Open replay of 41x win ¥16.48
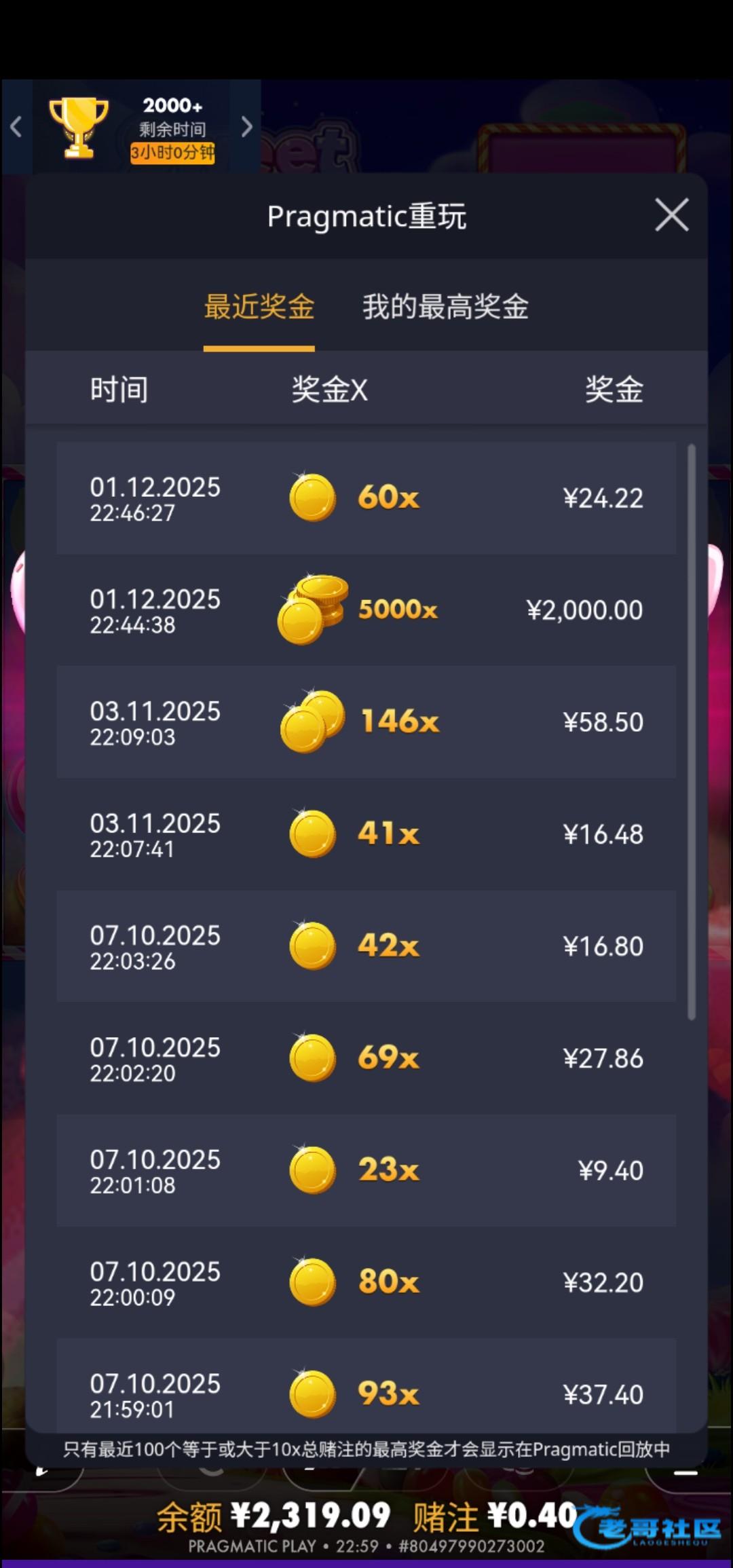 coord(366,834)
